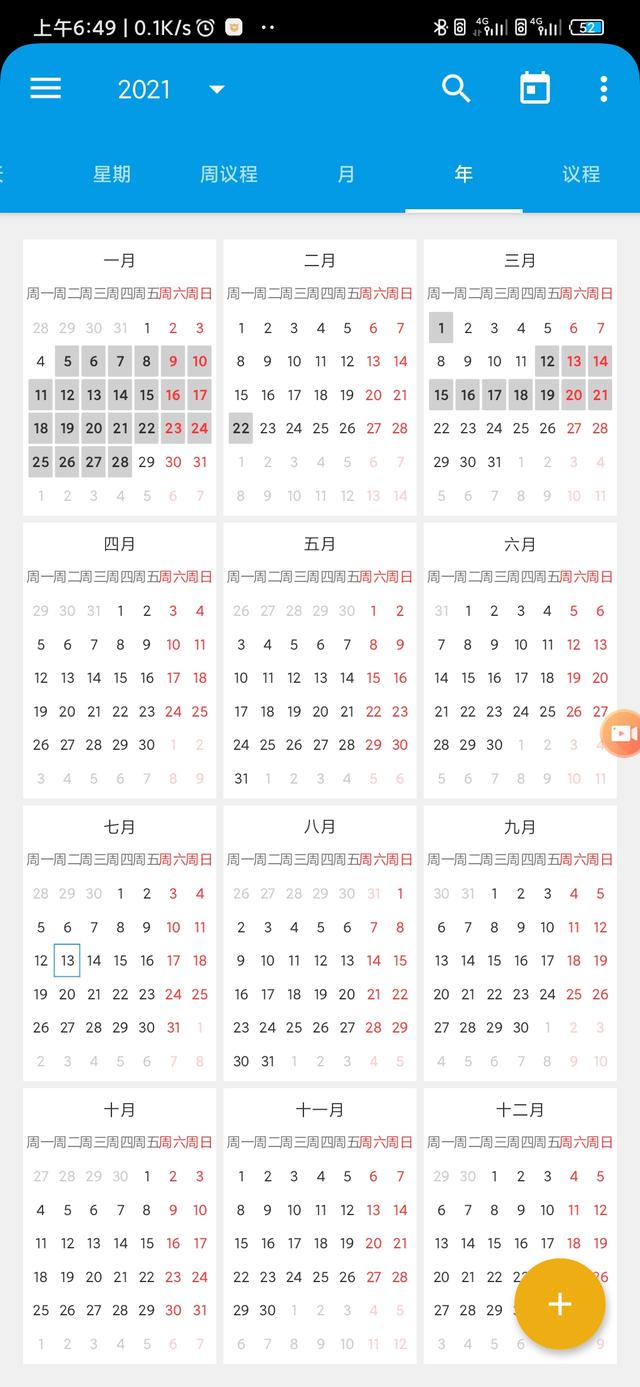Tap the floating screen recorder icon
Viewport: 640px width, 1387px height.
coord(622,734)
